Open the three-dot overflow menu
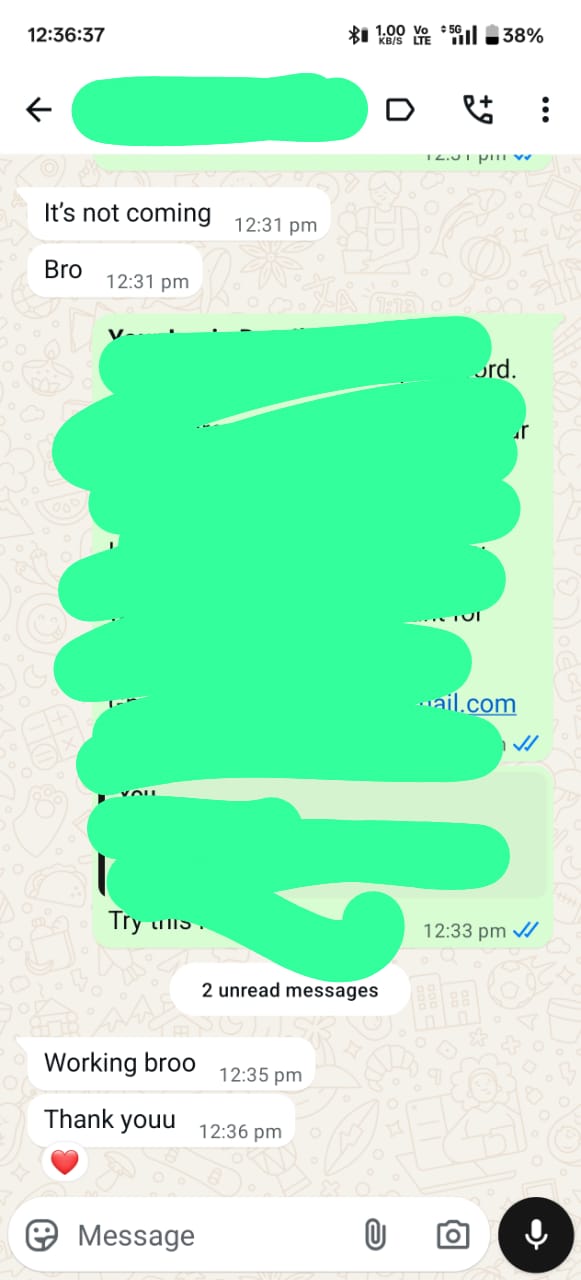Viewport: 581px width, 1280px height. click(545, 110)
